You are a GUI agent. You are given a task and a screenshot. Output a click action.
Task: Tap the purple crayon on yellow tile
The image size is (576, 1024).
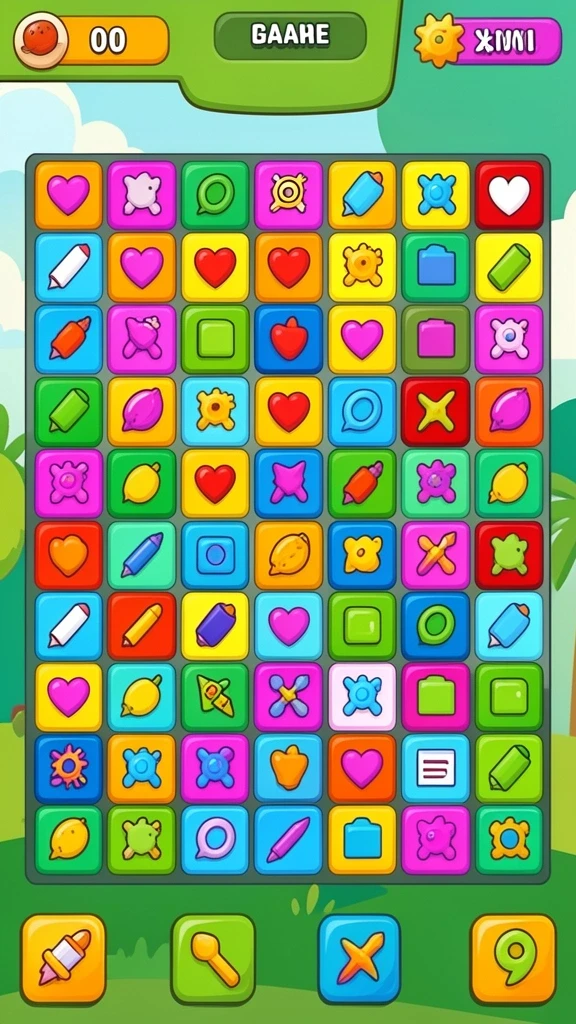tap(216, 625)
